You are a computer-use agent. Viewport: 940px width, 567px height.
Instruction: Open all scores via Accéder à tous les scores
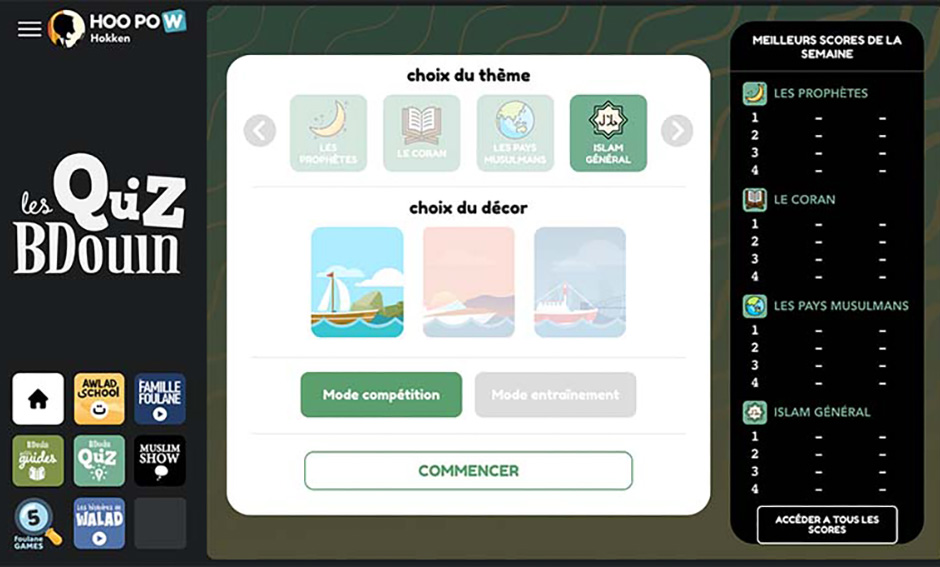pos(827,525)
